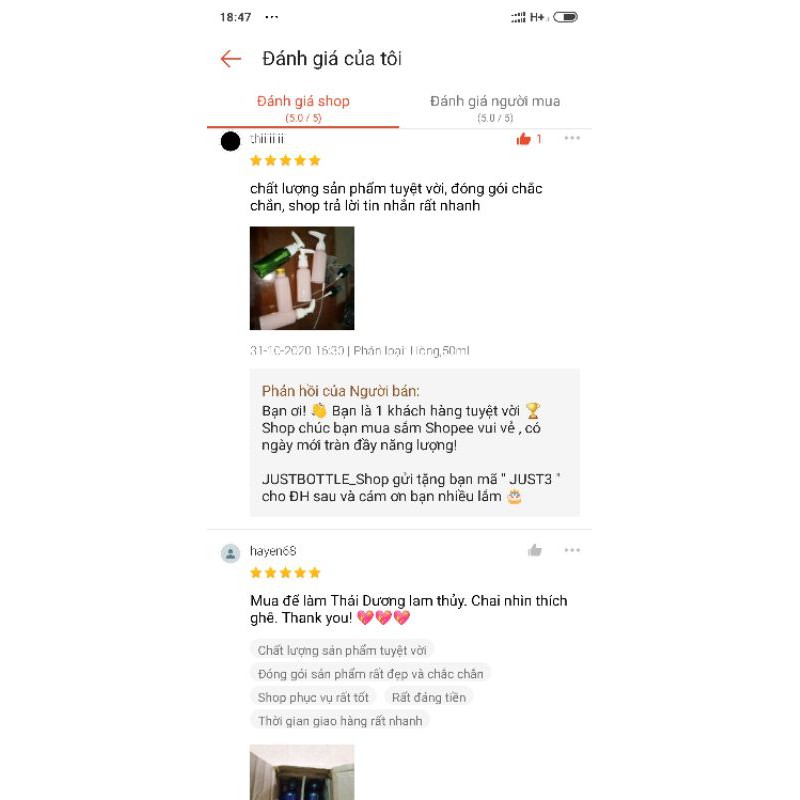
Task: Open overflow menu on the first review
Action: click(572, 138)
